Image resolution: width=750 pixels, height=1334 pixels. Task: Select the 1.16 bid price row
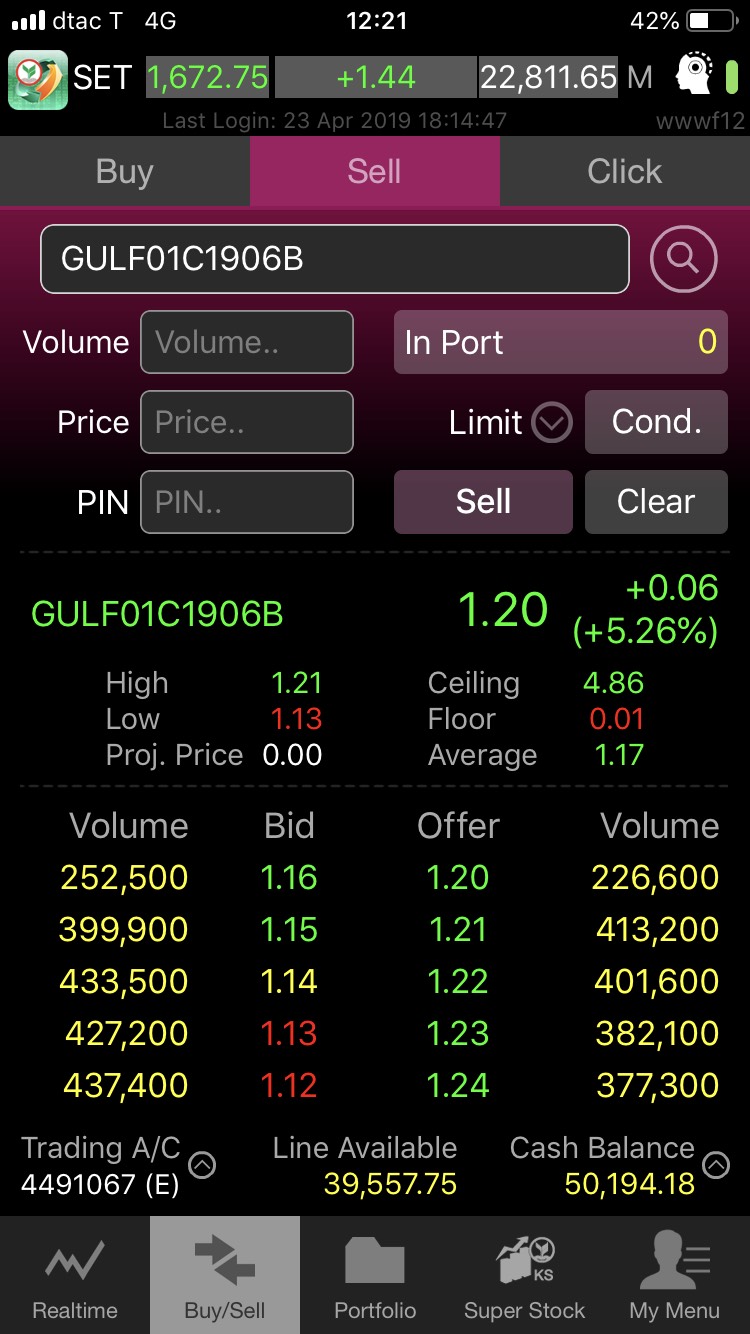click(x=289, y=878)
